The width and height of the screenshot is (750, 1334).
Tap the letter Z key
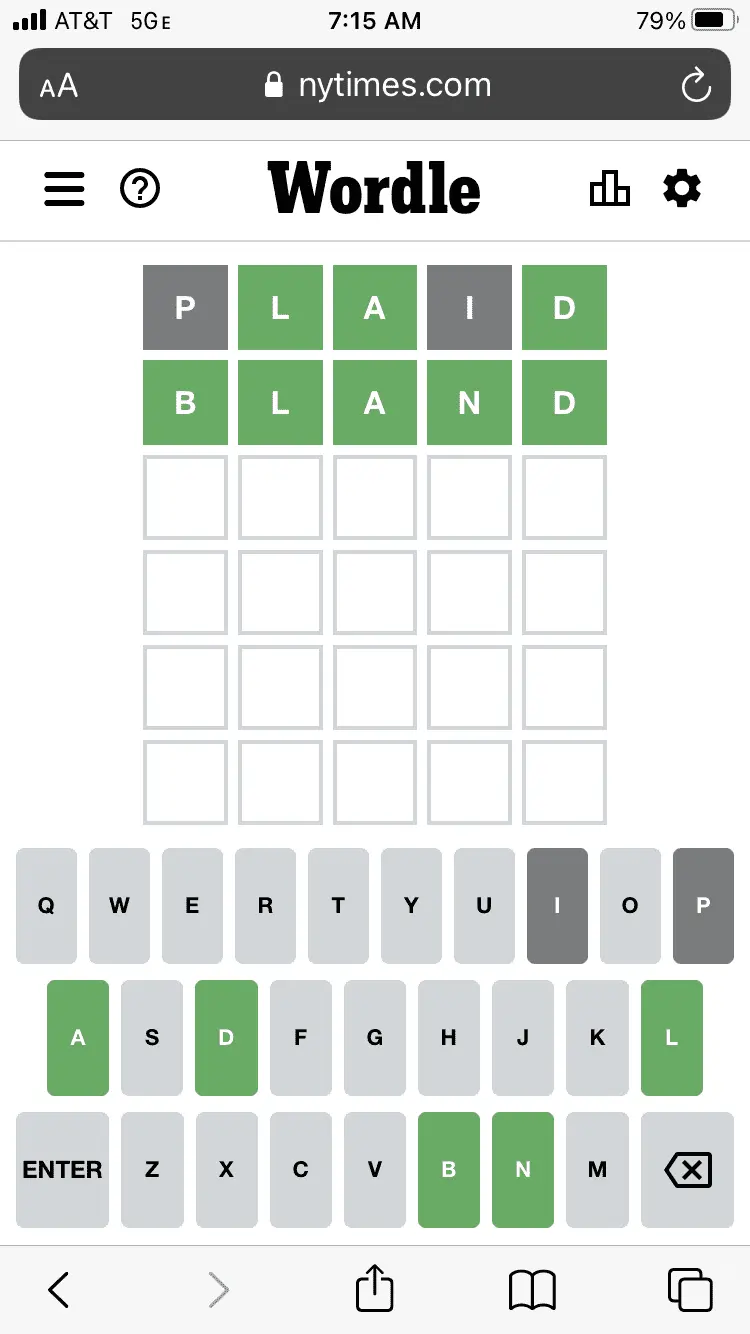[x=152, y=1169]
